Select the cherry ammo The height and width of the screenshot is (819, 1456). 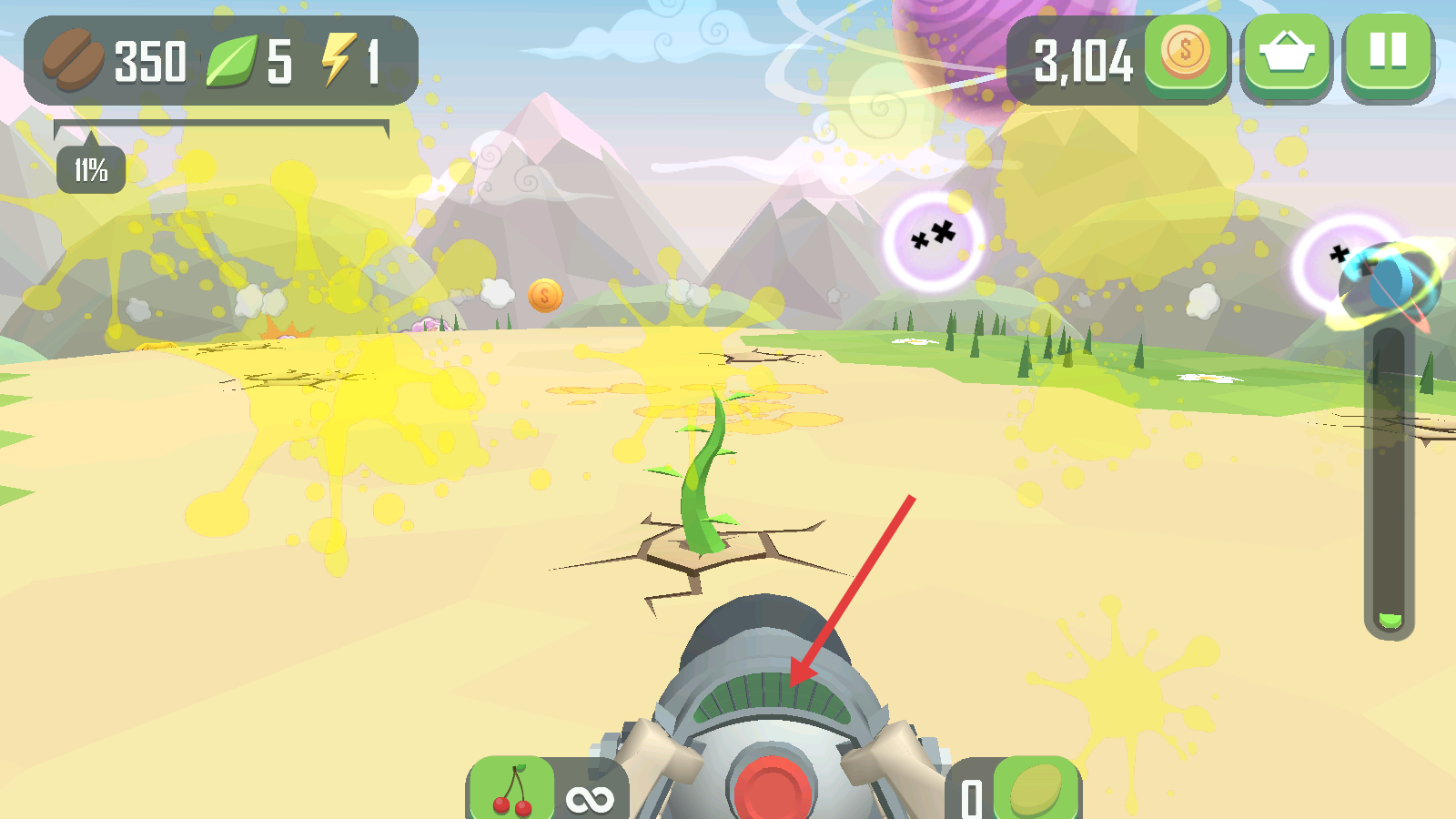(x=512, y=792)
